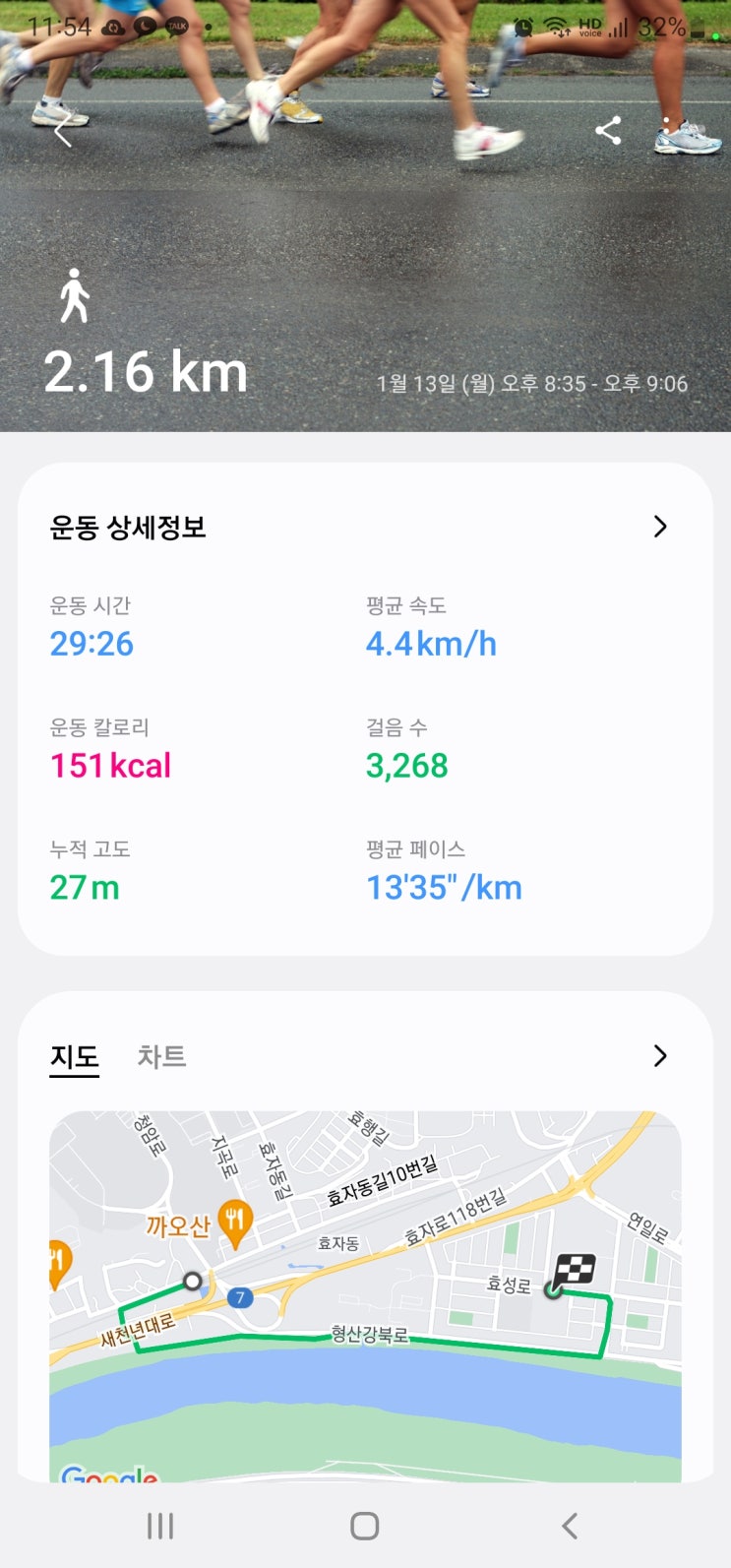Screen dimensions: 731x1568
Task: Go back using the header arrow
Action: [x=63, y=131]
